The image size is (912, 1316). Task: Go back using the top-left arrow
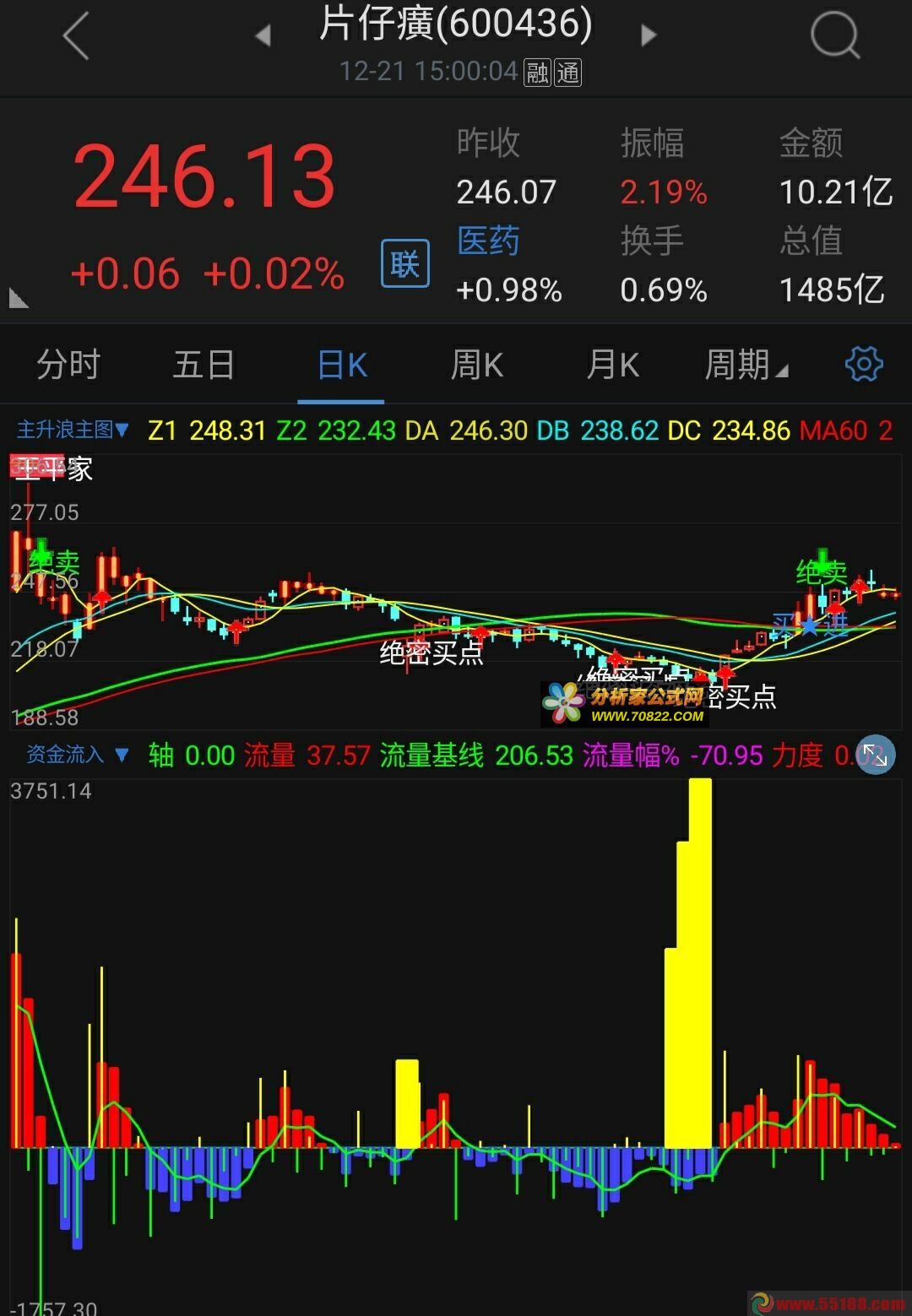tap(76, 36)
